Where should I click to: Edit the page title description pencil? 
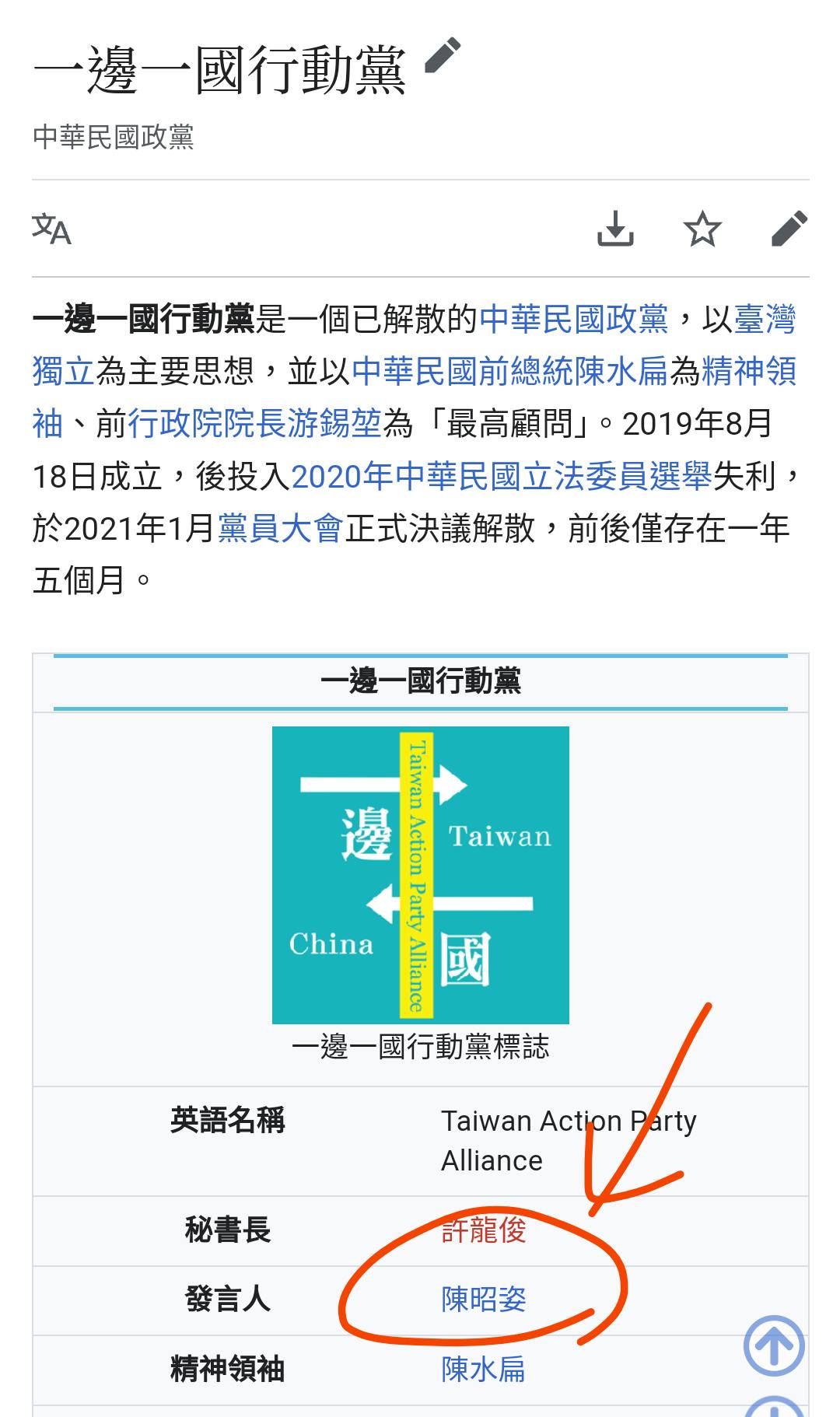point(443,58)
